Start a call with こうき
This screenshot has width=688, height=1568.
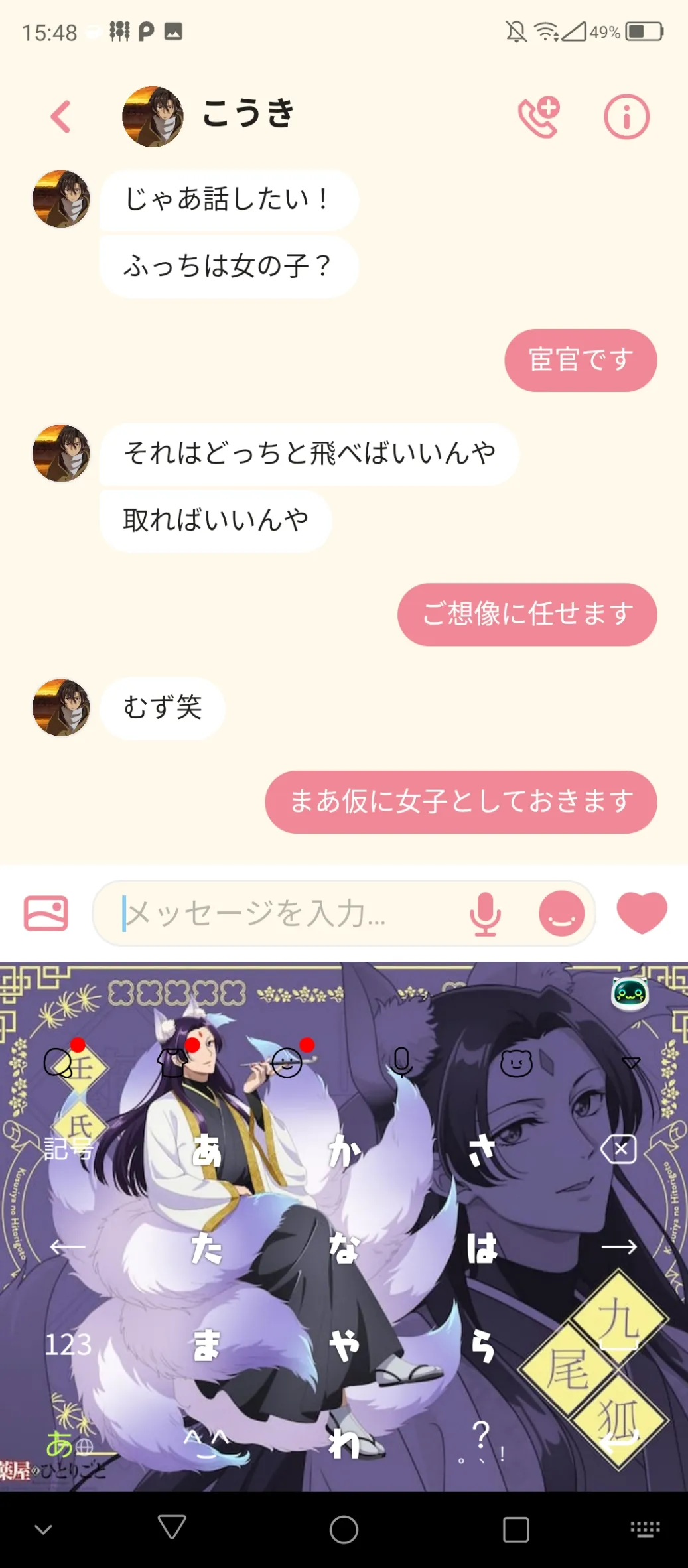click(x=539, y=117)
